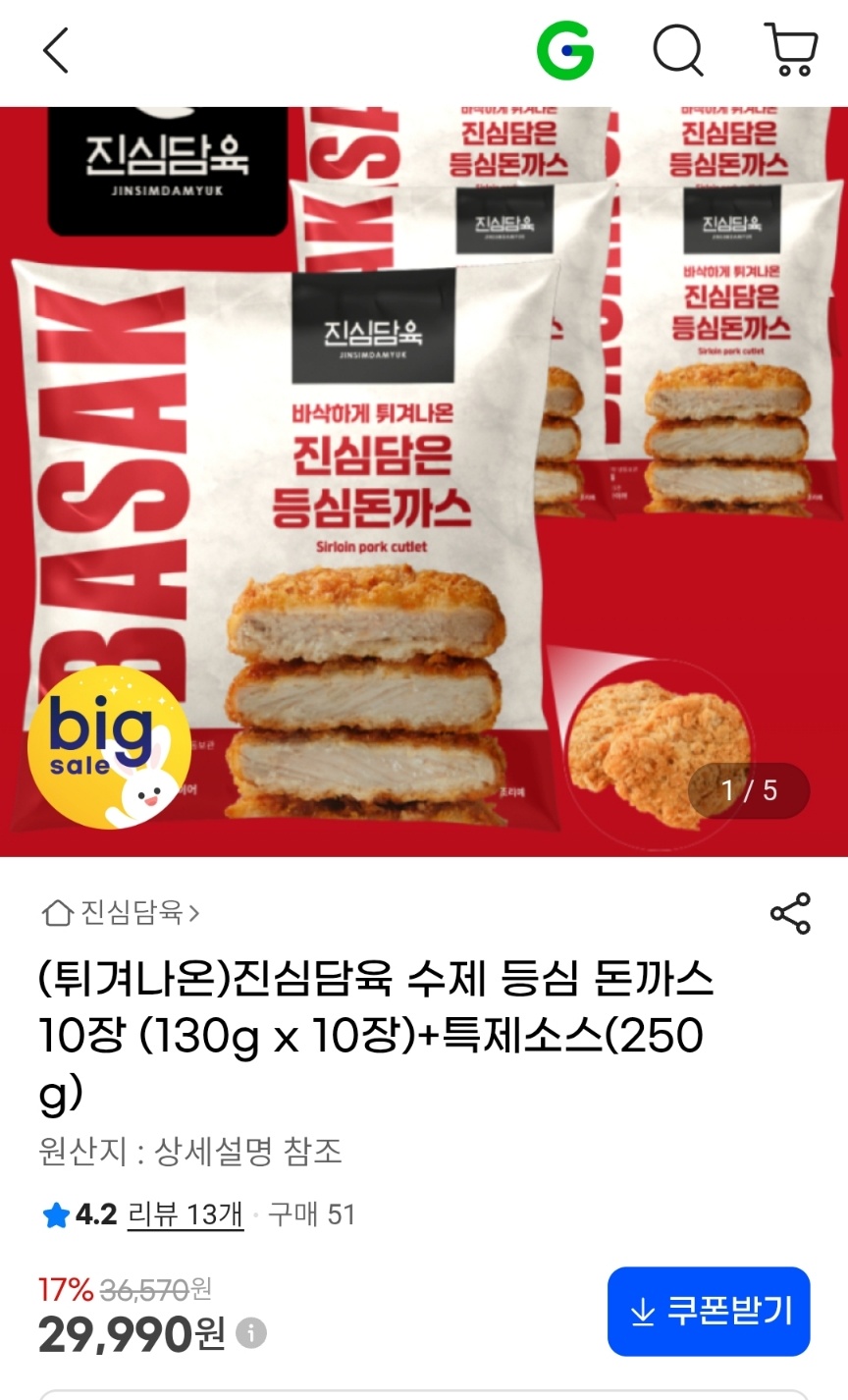Image resolution: width=848 pixels, height=1400 pixels.
Task: Share this product
Action: [x=790, y=913]
